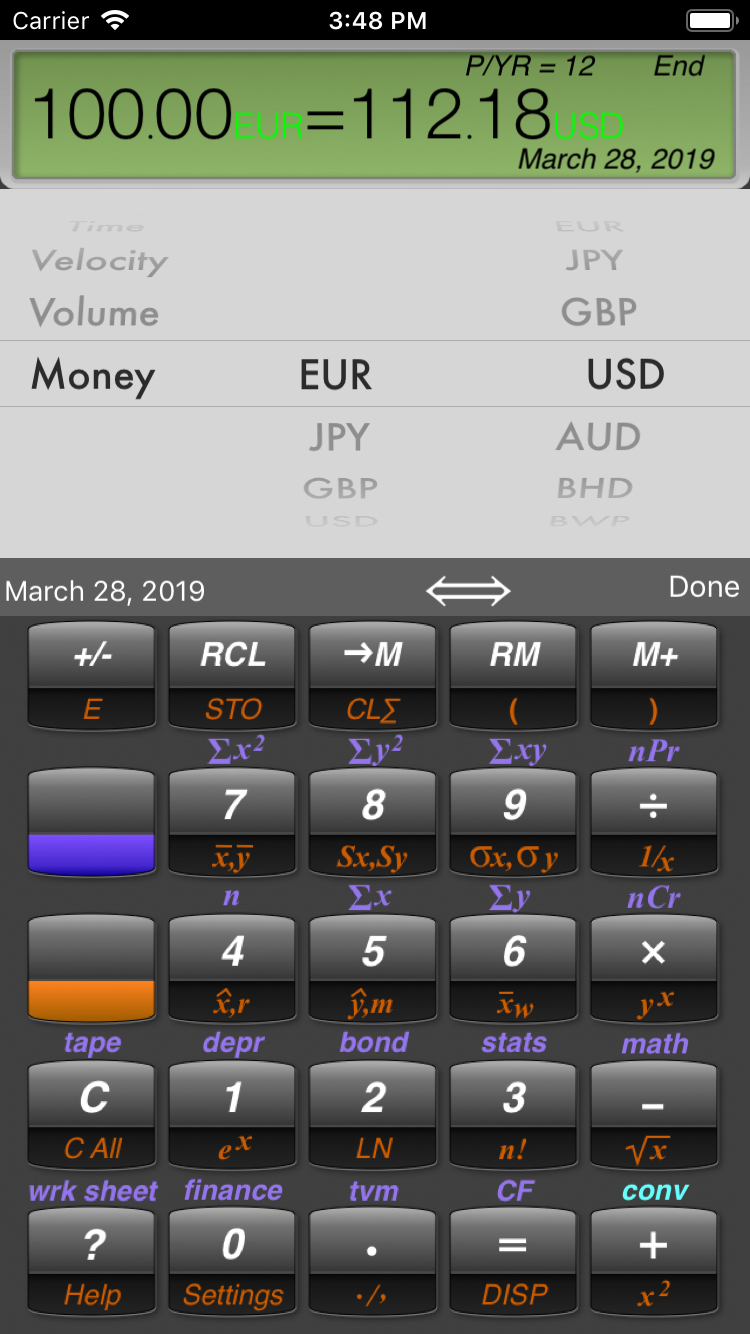Tap the multiply key

(x=654, y=951)
